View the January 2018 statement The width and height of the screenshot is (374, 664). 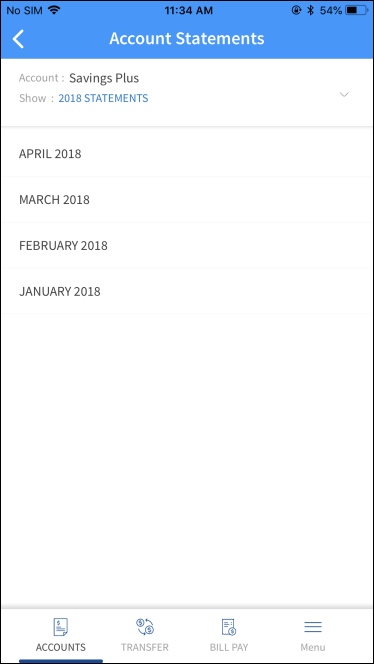(187, 291)
